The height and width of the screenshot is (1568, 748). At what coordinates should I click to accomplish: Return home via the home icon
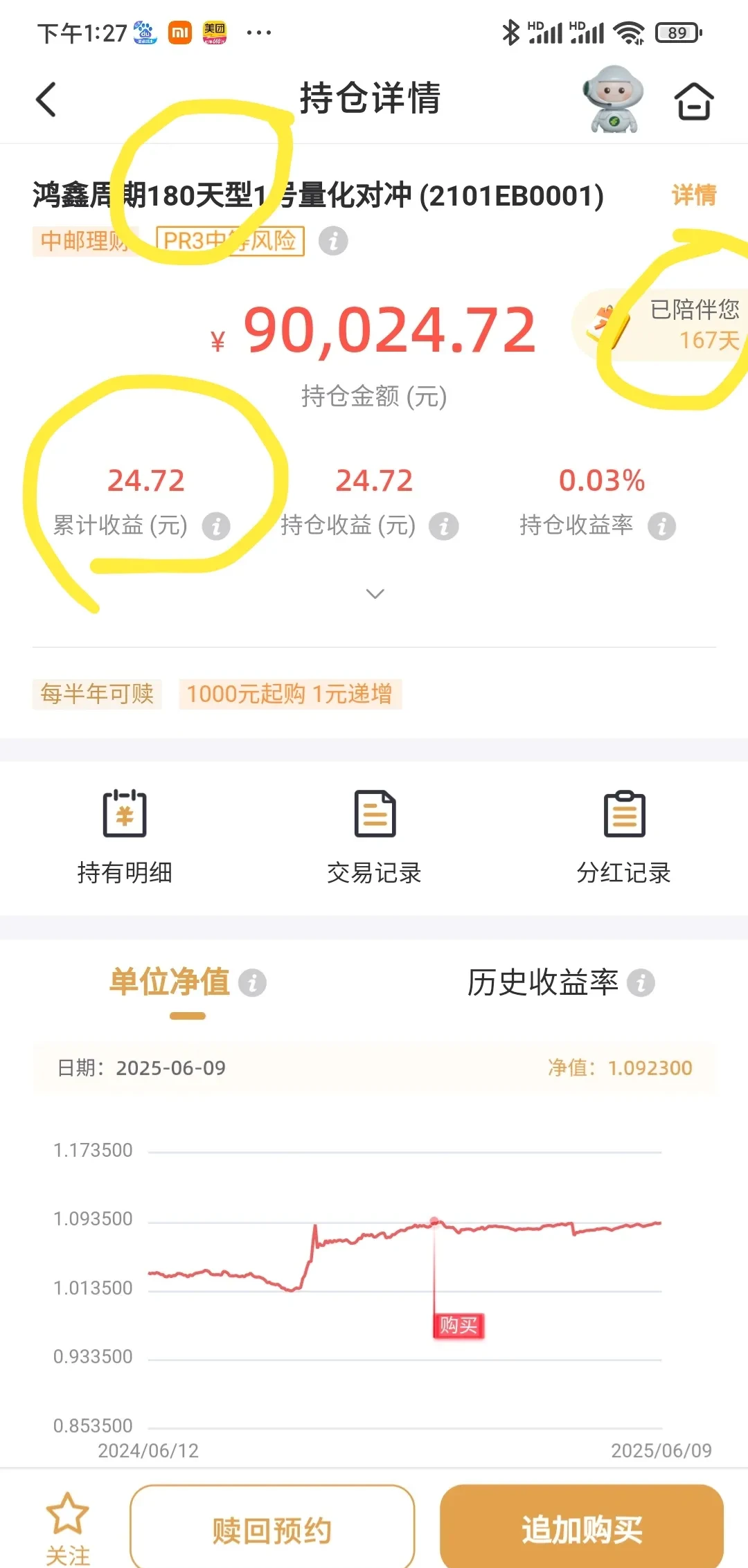(x=695, y=100)
